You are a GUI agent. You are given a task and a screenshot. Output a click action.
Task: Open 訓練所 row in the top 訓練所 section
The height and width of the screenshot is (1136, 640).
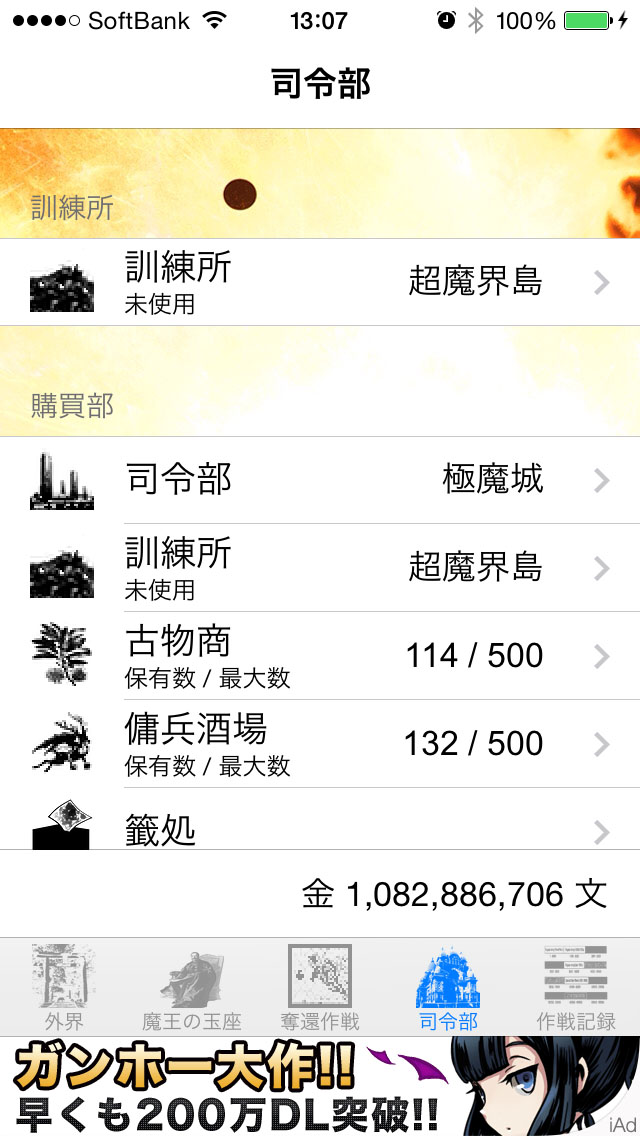[320, 282]
